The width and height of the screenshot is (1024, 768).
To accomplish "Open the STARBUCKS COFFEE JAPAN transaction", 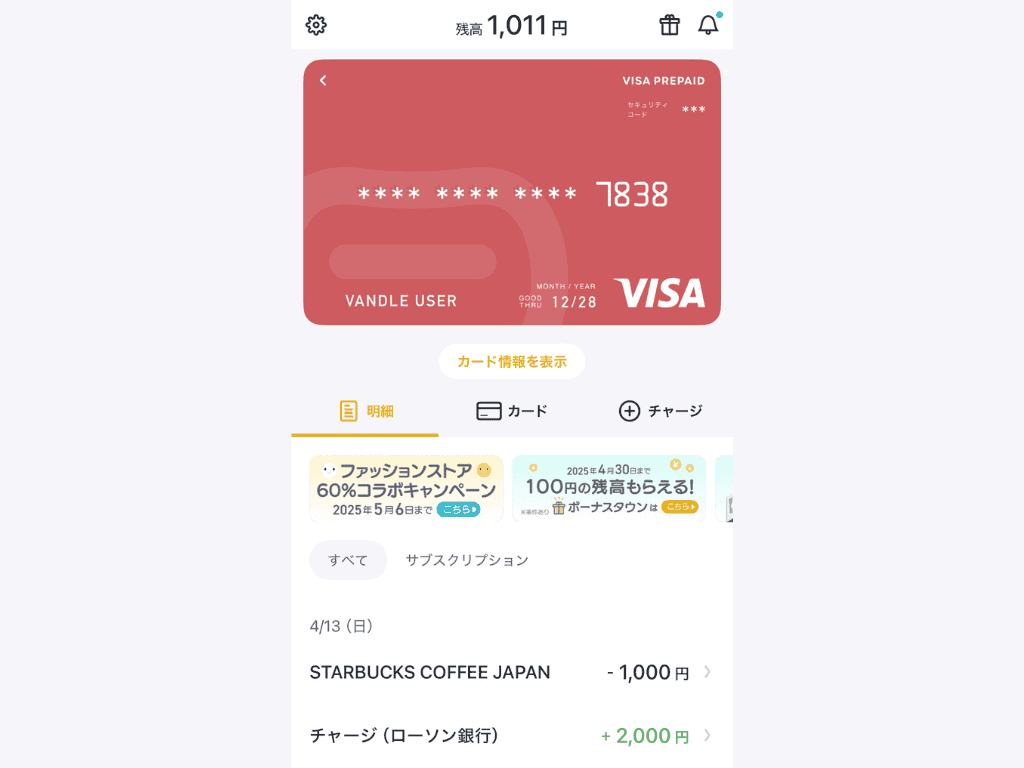I will 511,672.
